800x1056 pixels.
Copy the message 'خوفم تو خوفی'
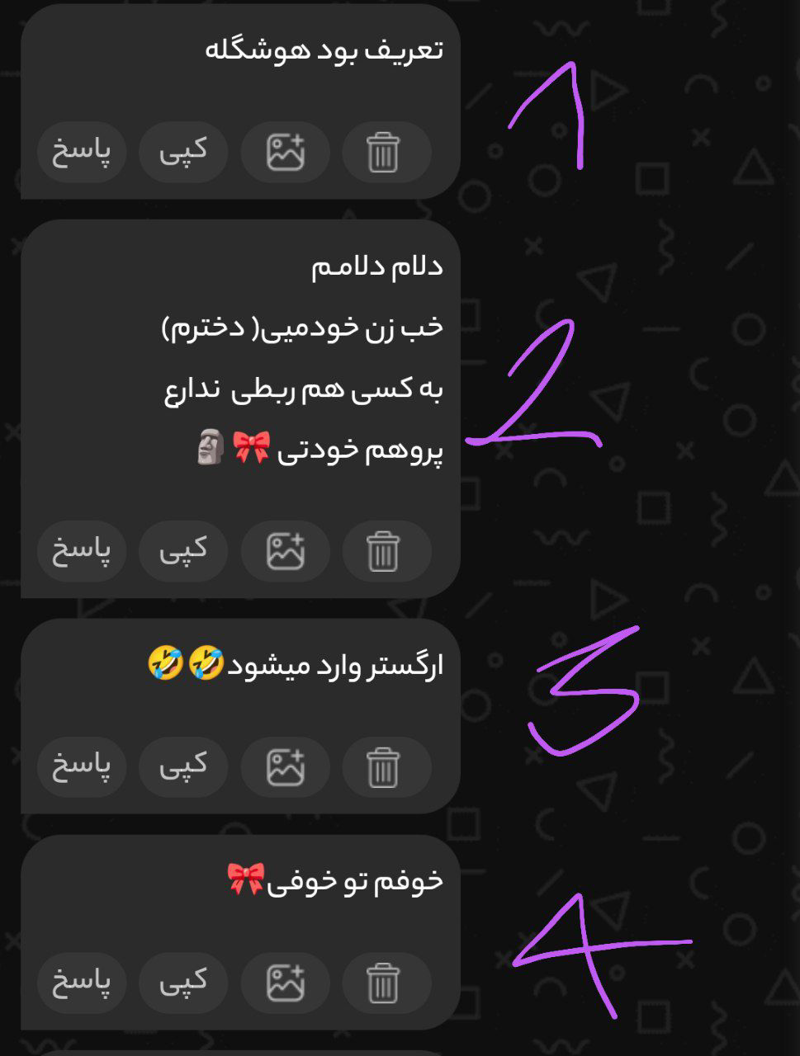click(183, 982)
